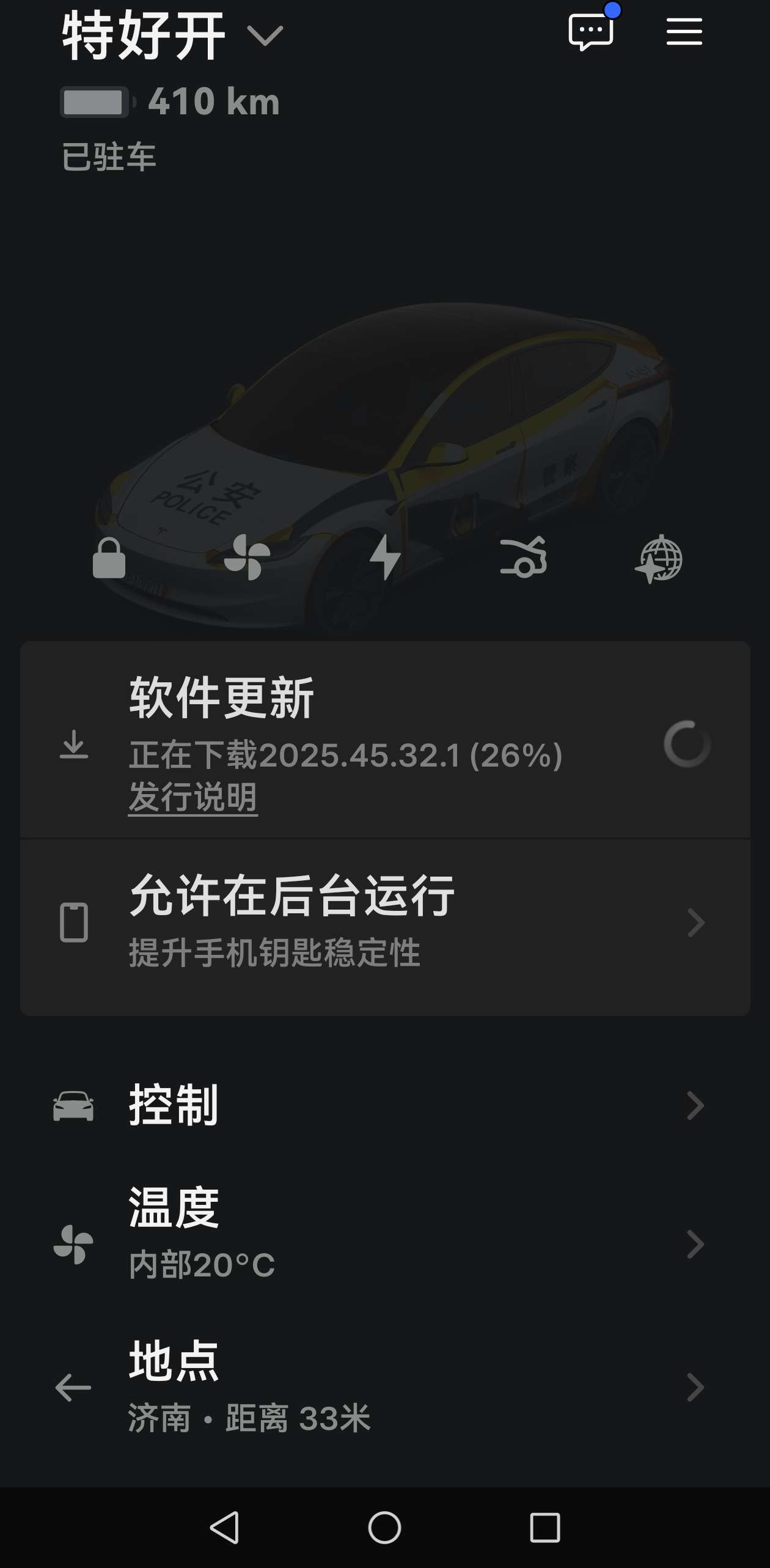The height and width of the screenshot is (1568, 770).
Task: Tap the battery icon next to 410 km
Action: click(x=95, y=103)
